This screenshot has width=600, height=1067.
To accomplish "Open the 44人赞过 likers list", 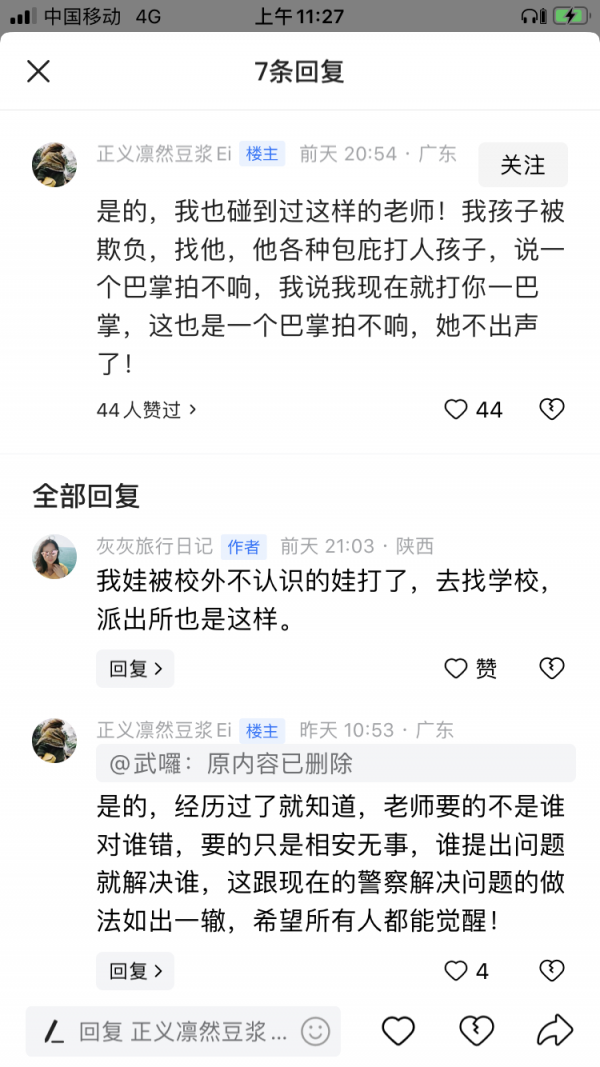I will pos(146,409).
